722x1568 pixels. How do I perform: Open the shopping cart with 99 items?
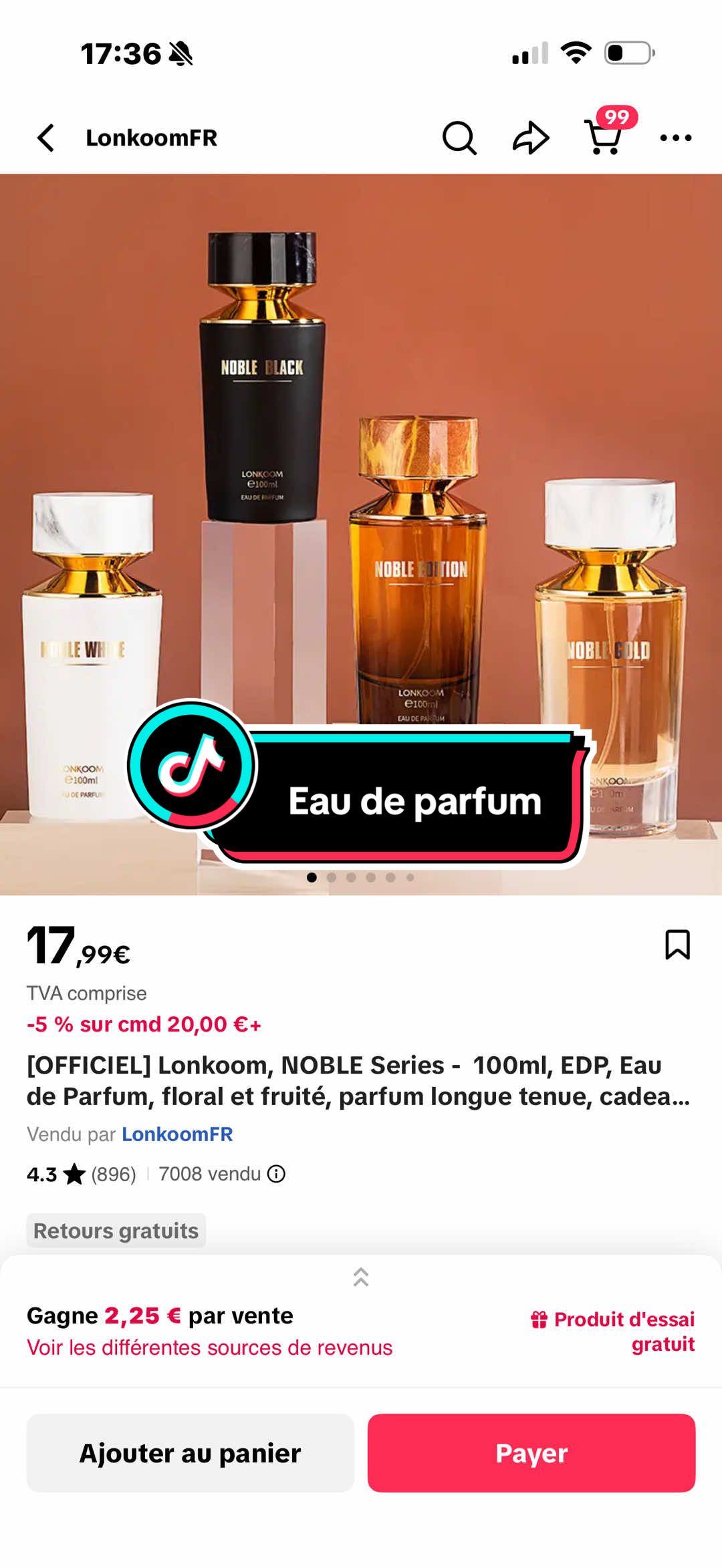pyautogui.click(x=604, y=140)
